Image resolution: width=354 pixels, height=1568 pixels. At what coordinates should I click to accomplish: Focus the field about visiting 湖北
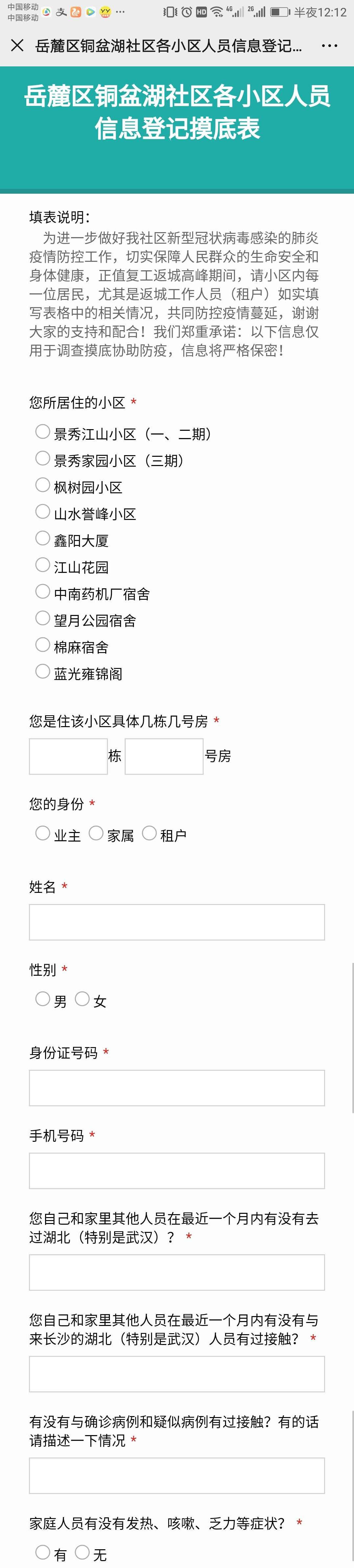click(x=177, y=1272)
